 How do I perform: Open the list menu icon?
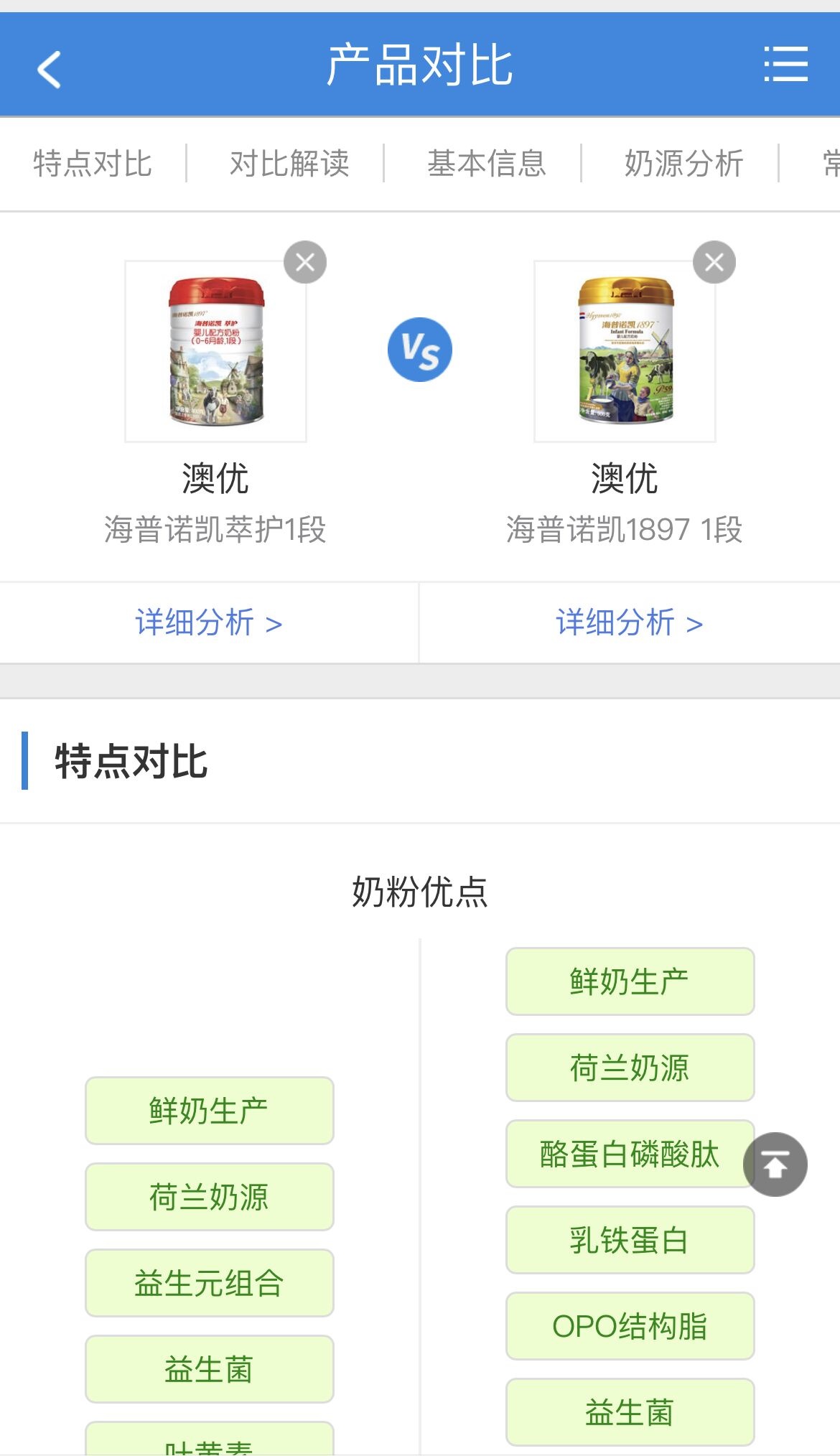[785, 65]
